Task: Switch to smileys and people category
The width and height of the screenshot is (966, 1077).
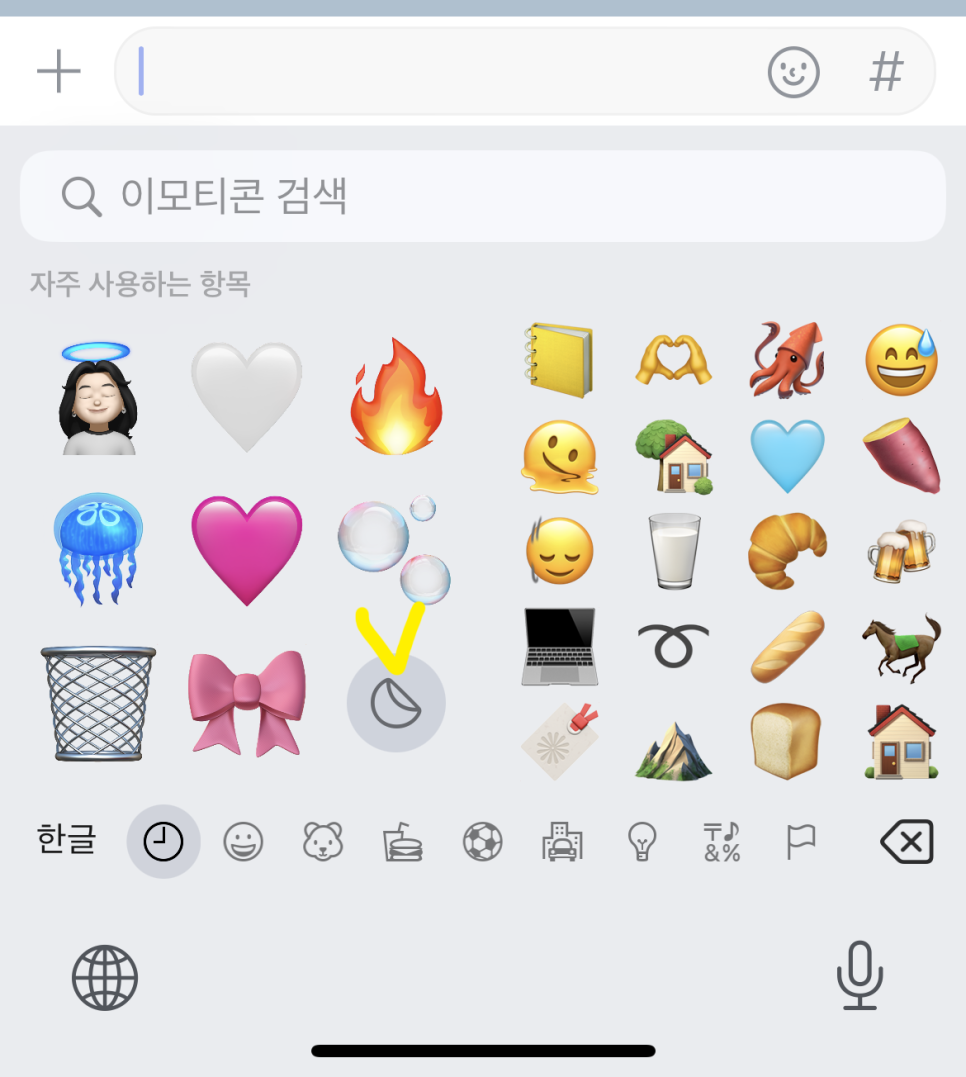Action: 243,842
